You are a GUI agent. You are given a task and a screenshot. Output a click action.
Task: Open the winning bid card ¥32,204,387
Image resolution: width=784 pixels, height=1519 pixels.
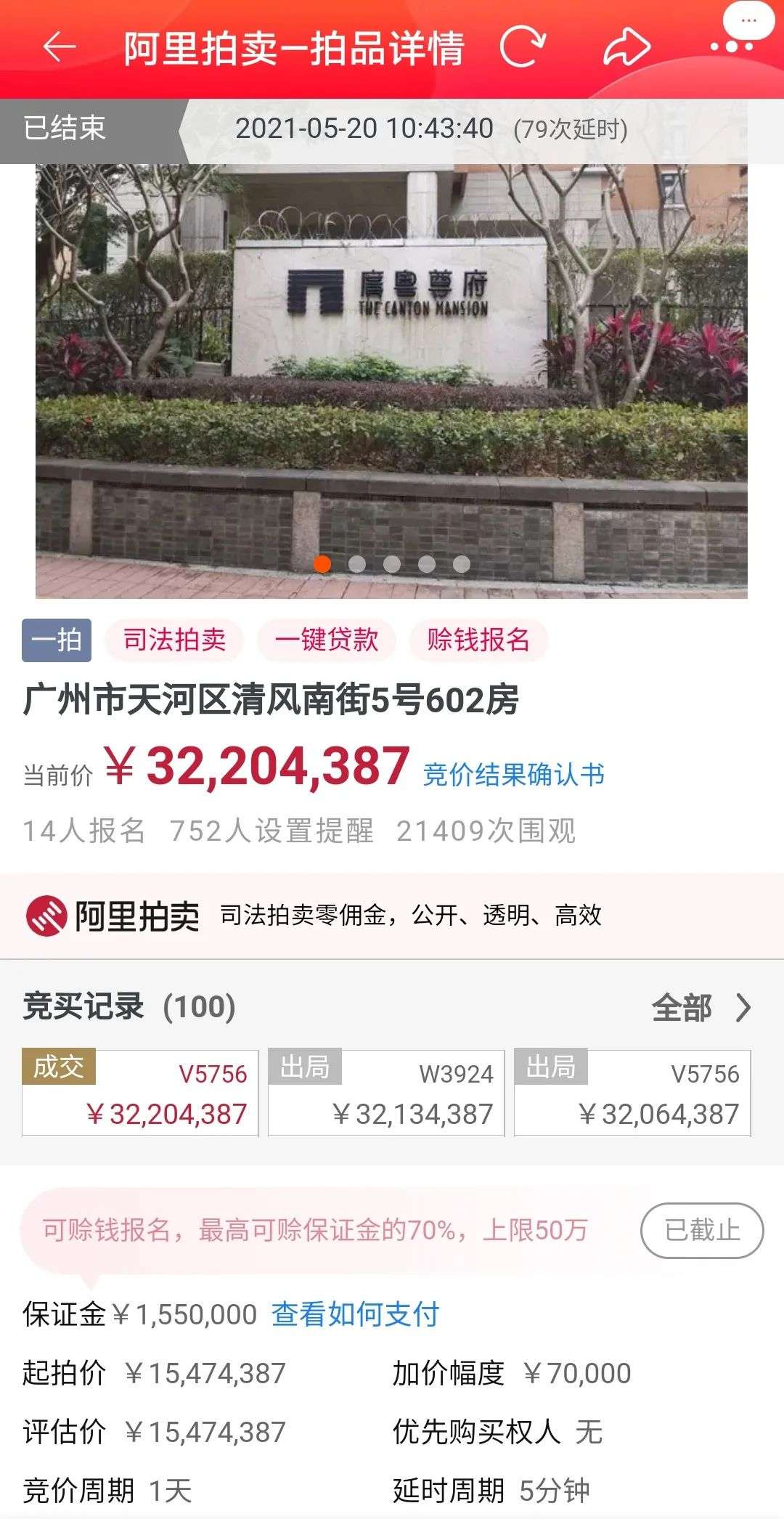[x=140, y=1093]
